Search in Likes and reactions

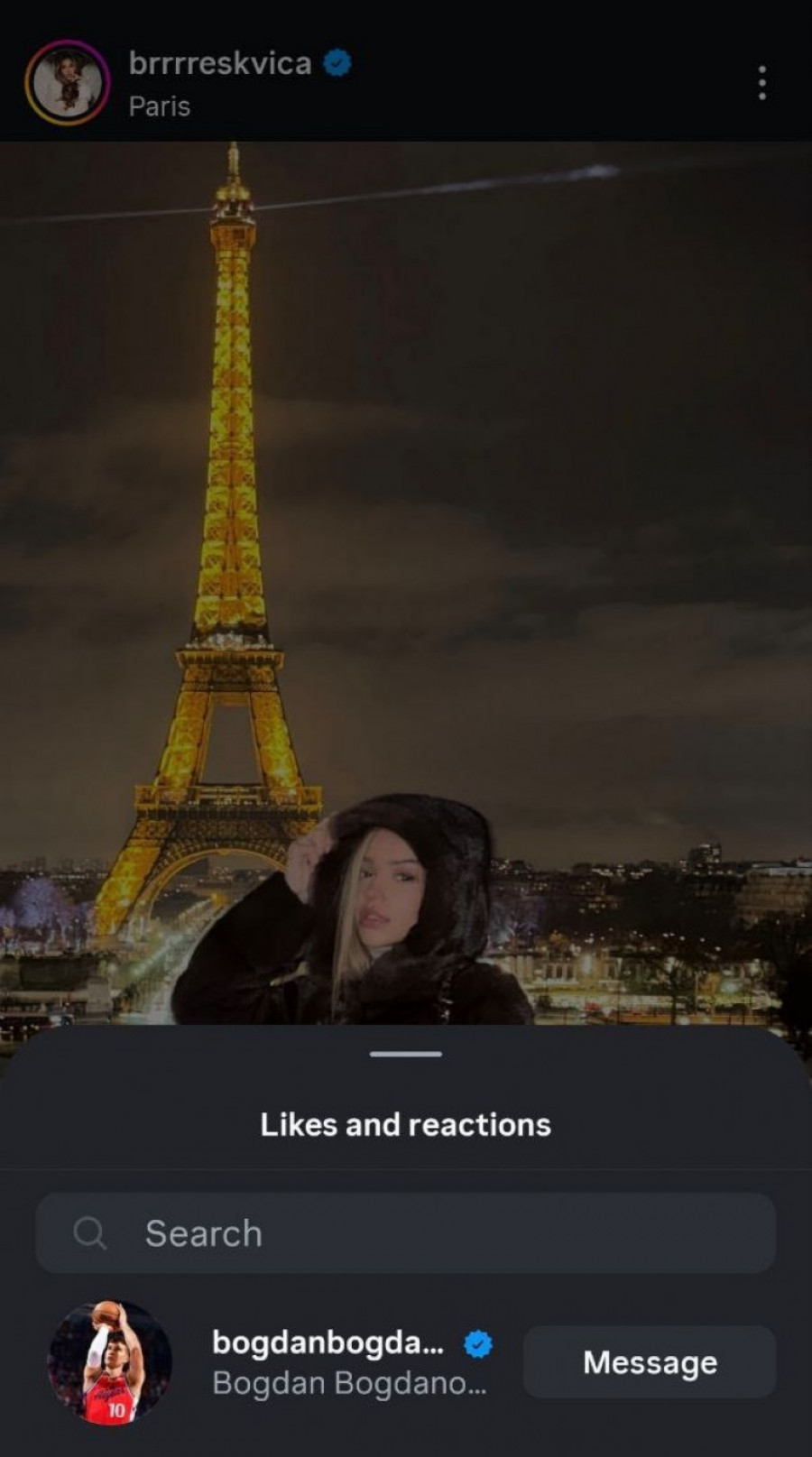point(406,1233)
